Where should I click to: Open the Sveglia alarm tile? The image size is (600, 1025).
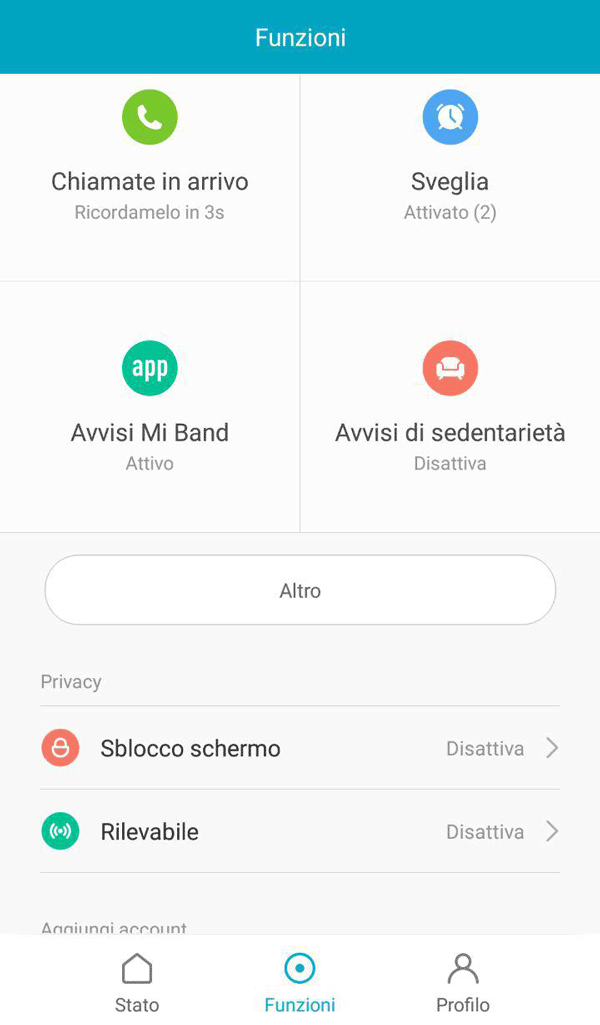(x=450, y=177)
